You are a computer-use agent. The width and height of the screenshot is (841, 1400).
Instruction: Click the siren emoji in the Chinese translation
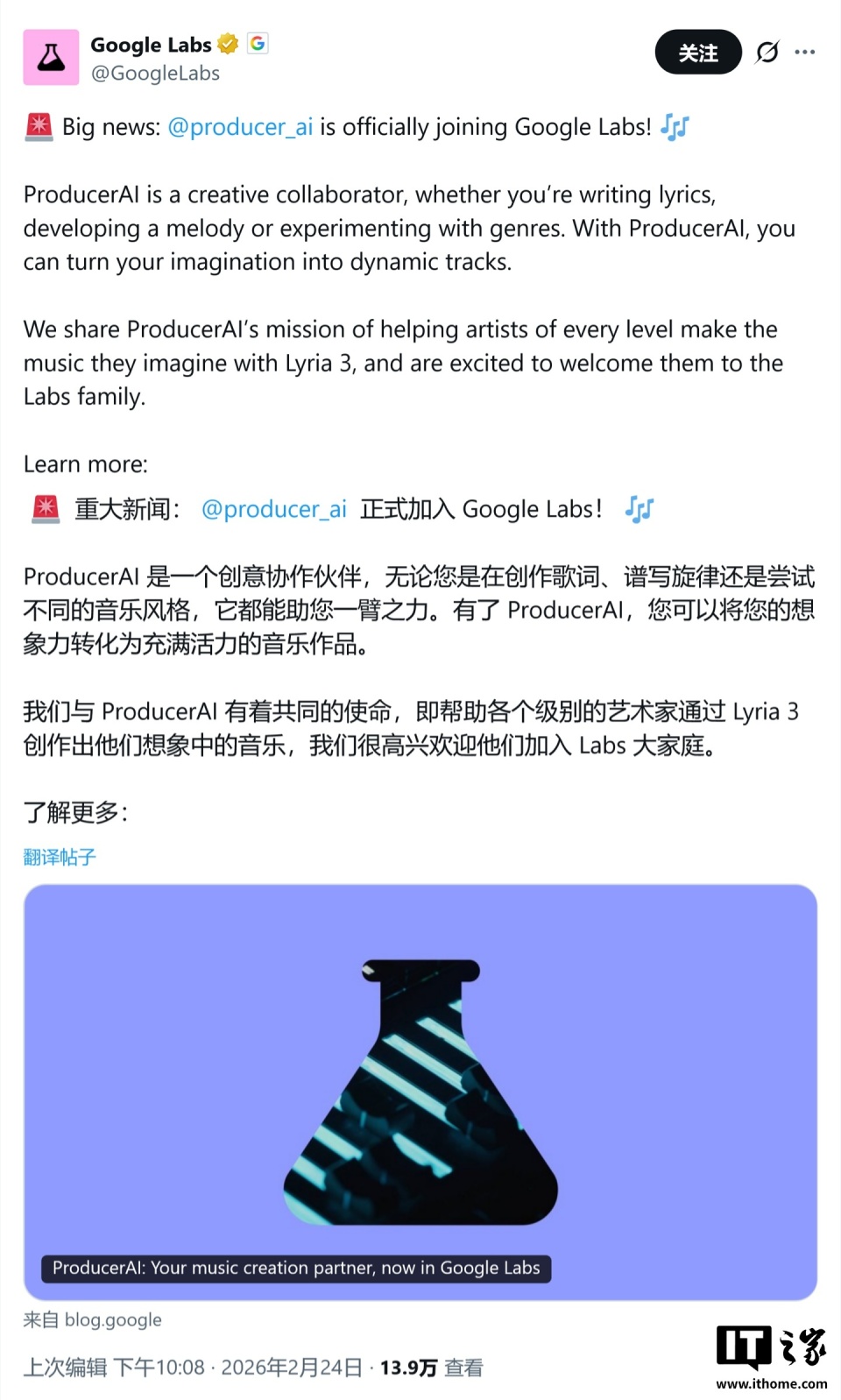click(x=46, y=508)
